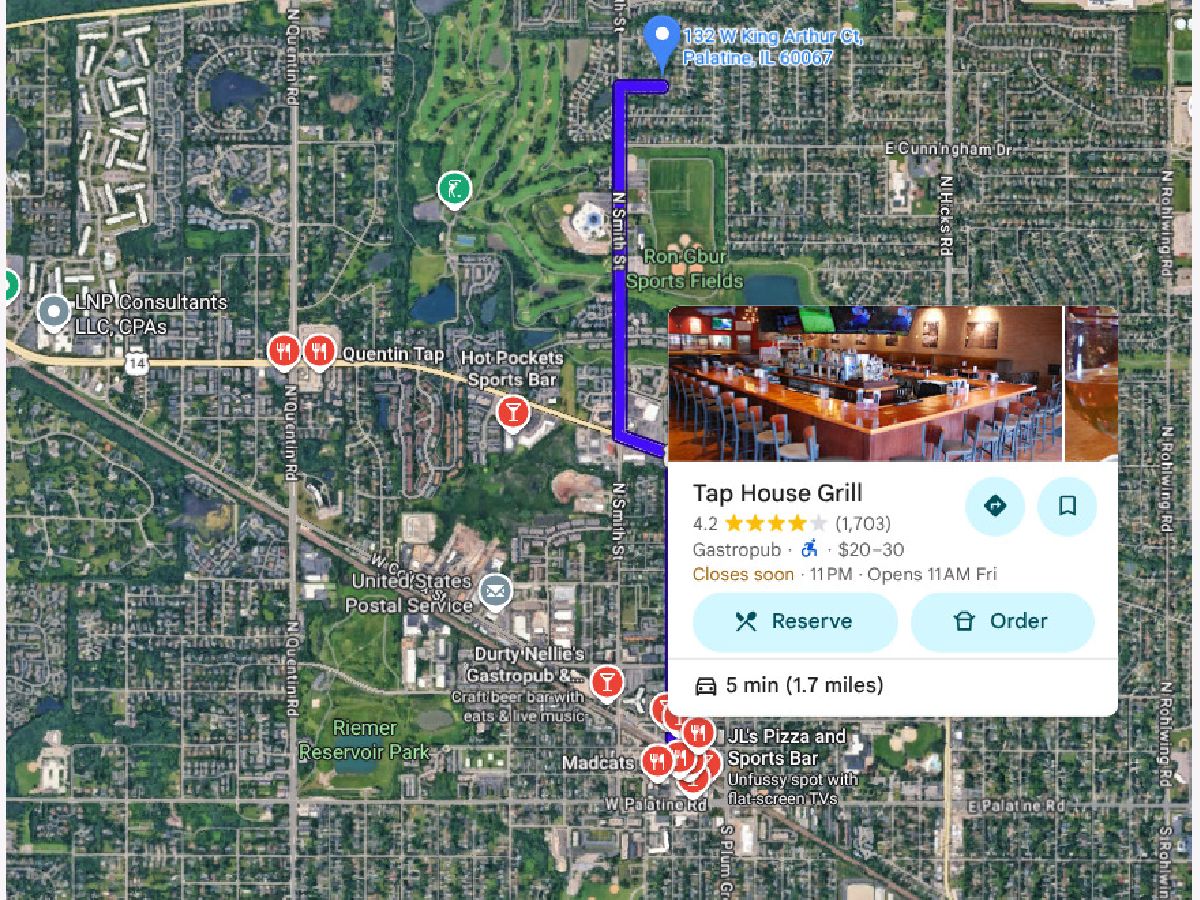
Task: Open the Quentin Tap restaurant pin
Action: point(319,351)
